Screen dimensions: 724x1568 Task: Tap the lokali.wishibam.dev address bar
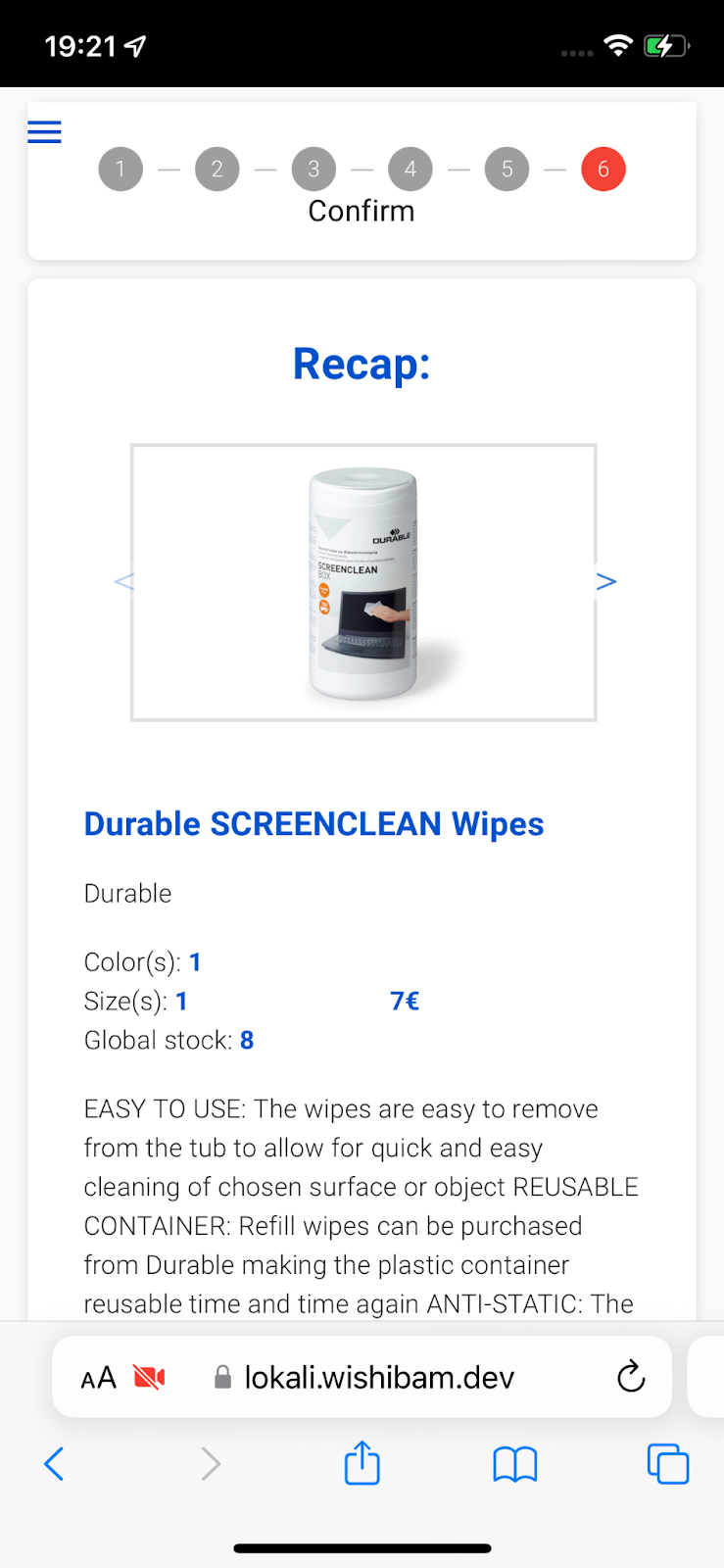coord(363,1378)
